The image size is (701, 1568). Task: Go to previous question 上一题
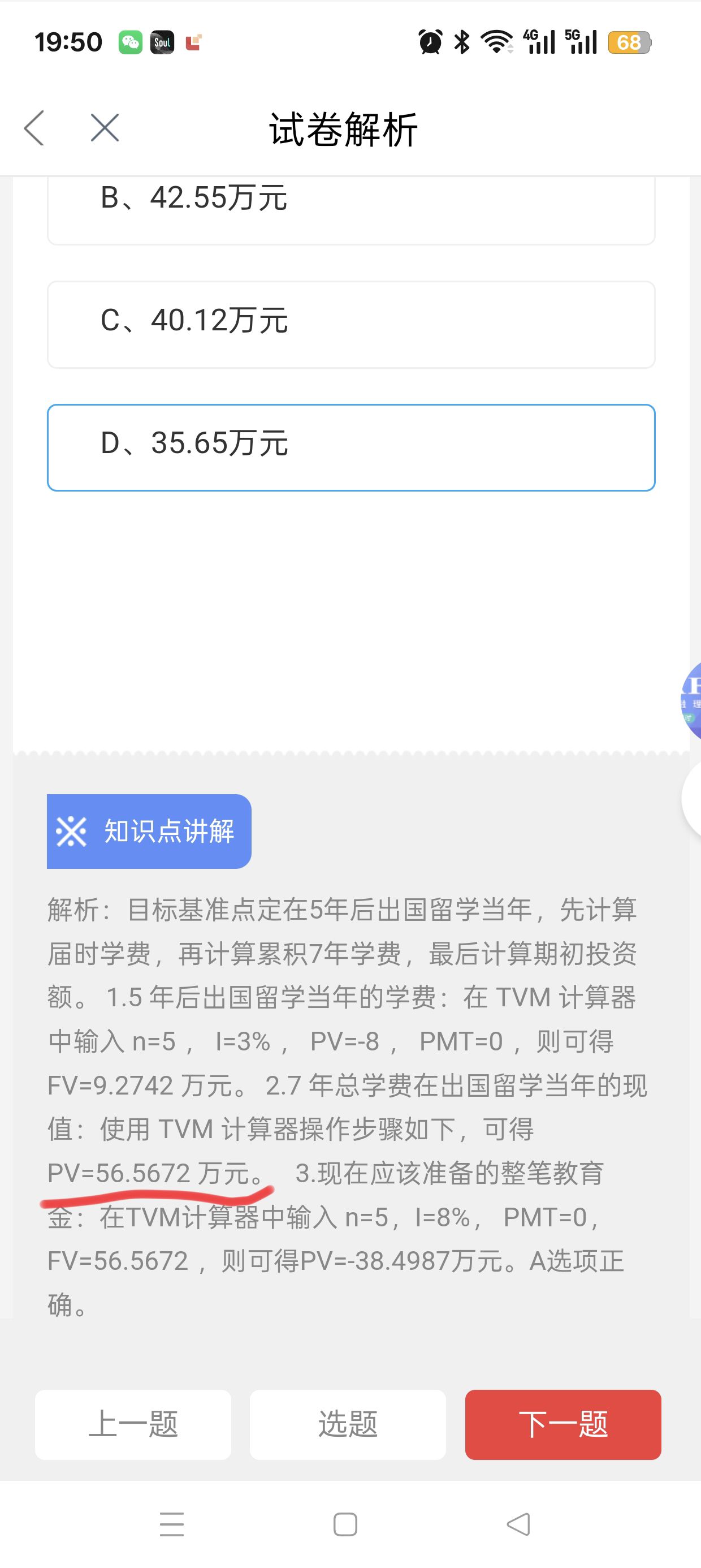pyautogui.click(x=133, y=1424)
